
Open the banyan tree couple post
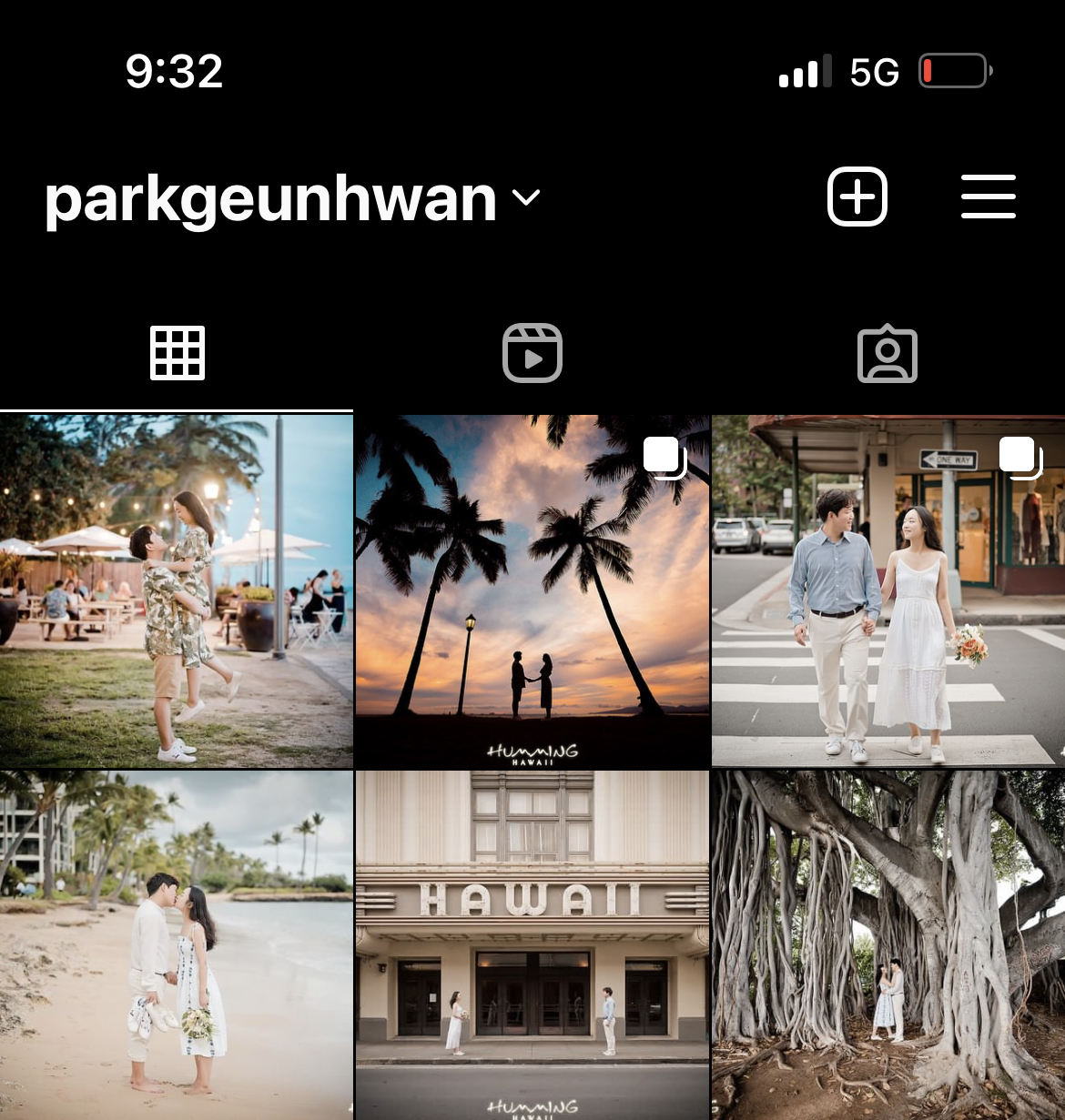(888, 946)
